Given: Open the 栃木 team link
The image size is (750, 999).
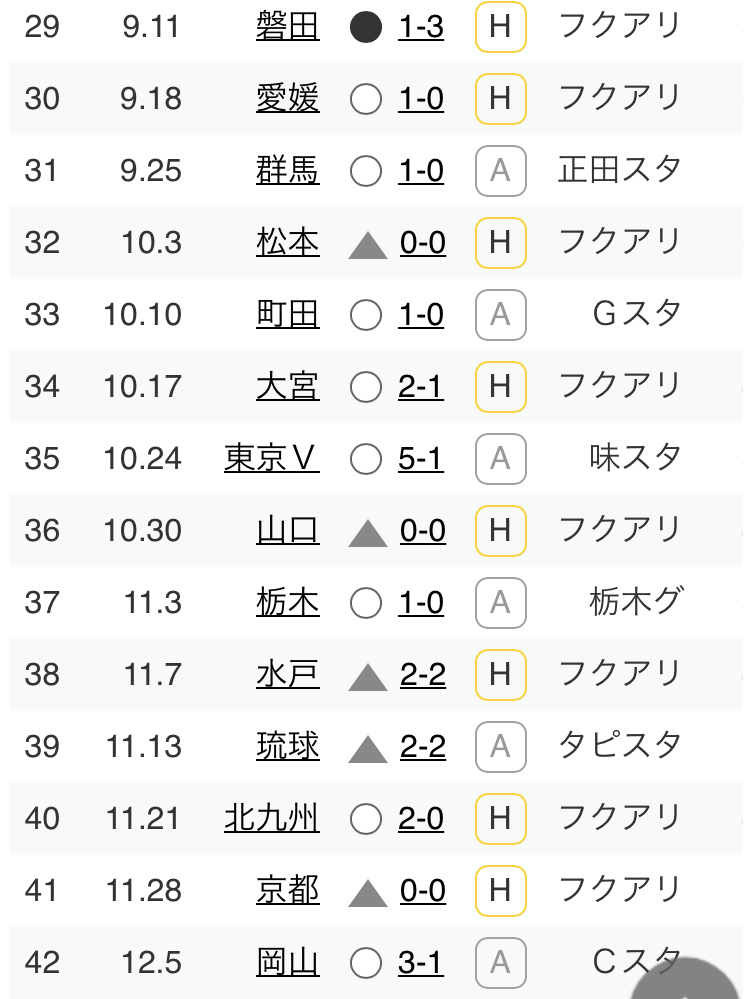Looking at the screenshot, I should [x=288, y=602].
